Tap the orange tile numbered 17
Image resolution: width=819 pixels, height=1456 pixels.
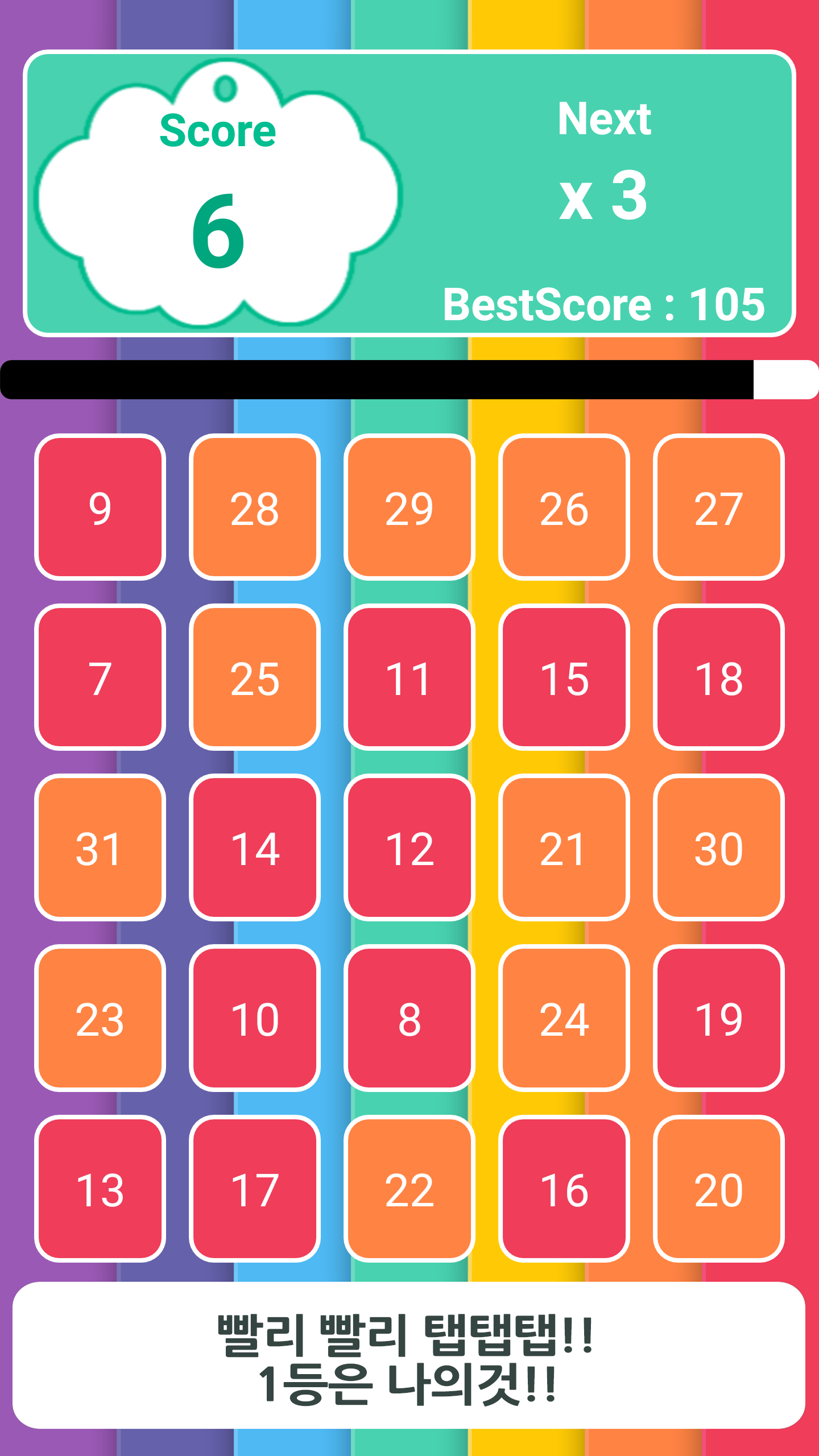255,1193
